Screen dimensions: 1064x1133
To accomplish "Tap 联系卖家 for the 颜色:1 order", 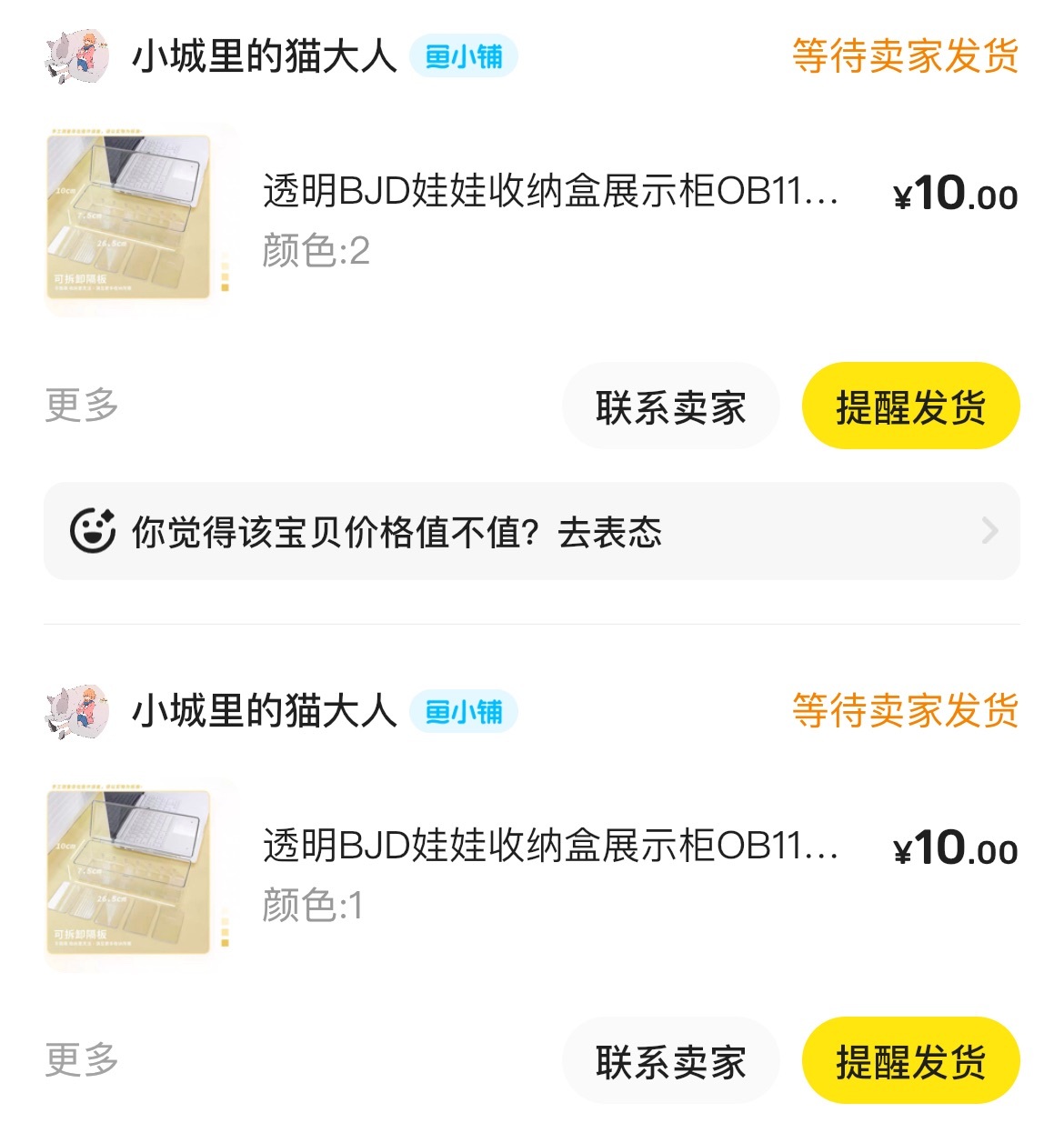I will coord(671,1061).
